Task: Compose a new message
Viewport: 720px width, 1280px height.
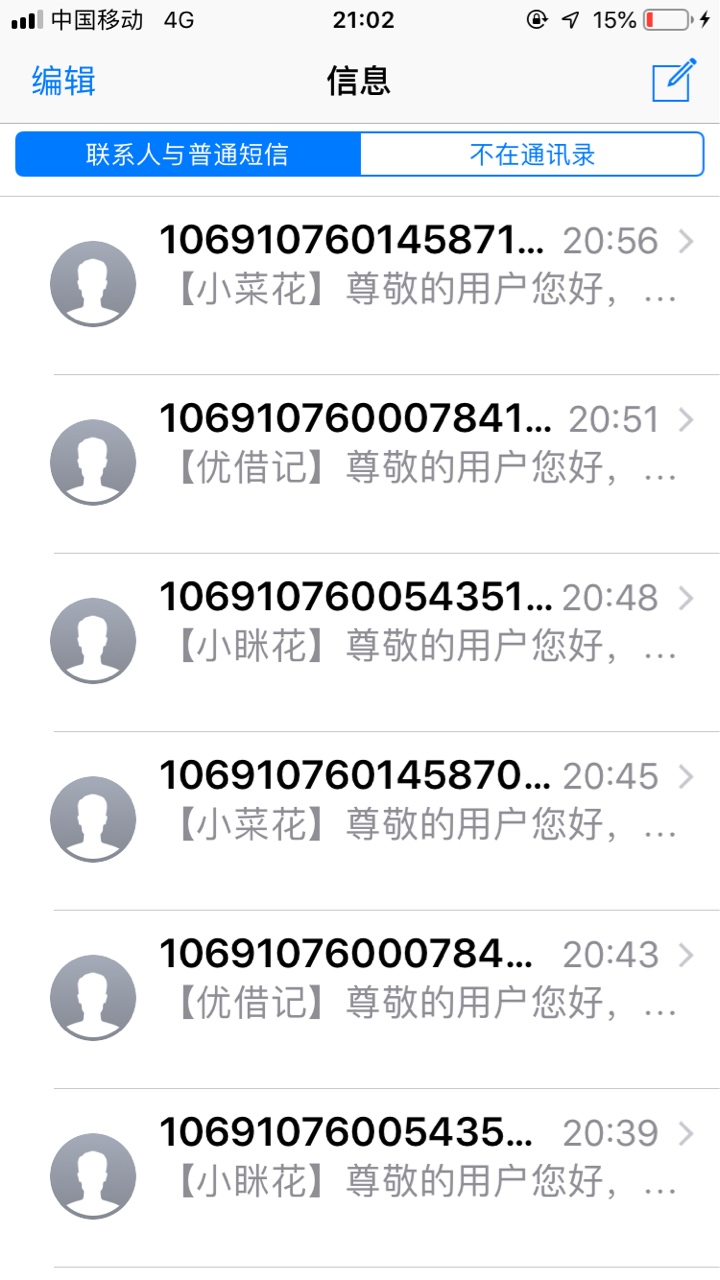Action: (x=673, y=80)
